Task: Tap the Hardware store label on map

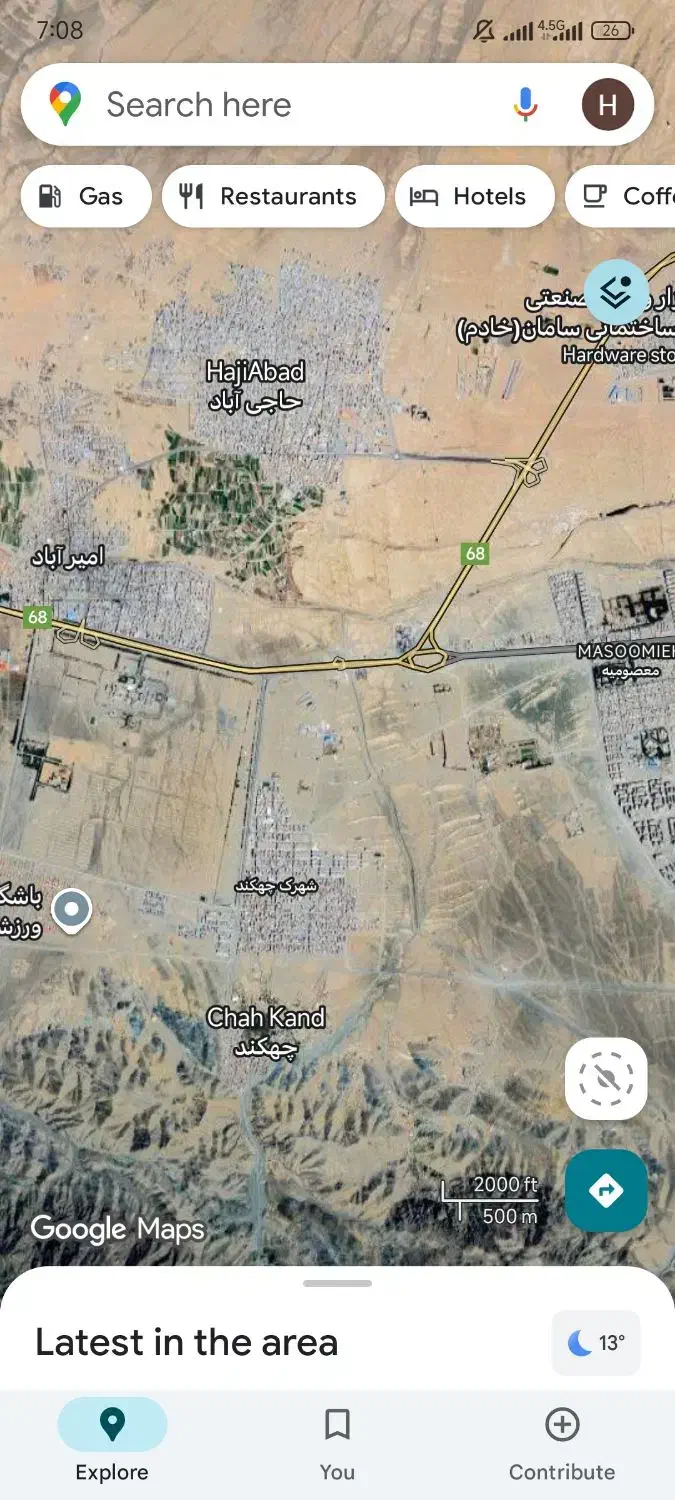Action: click(618, 354)
